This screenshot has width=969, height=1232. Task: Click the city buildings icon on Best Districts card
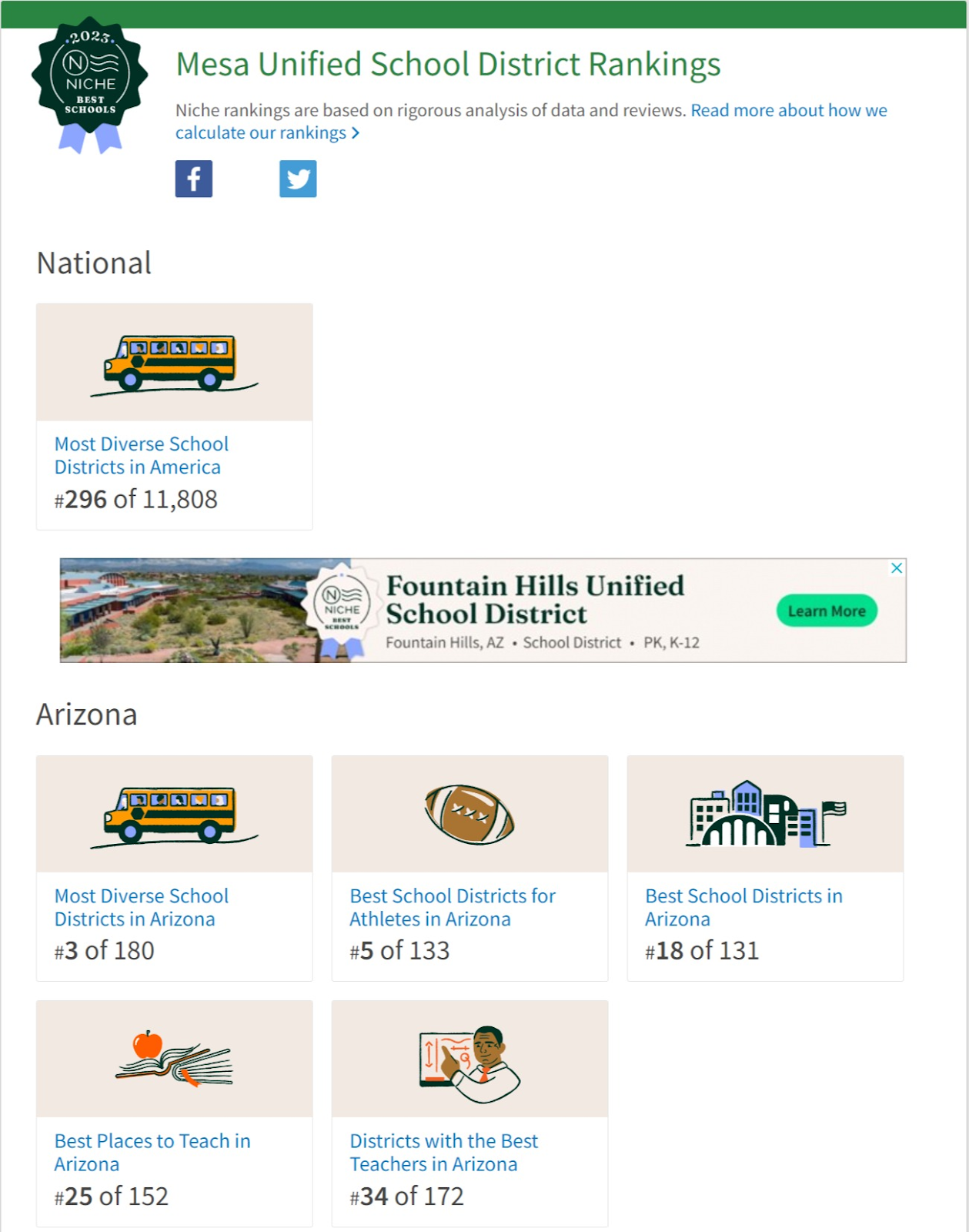click(765, 815)
